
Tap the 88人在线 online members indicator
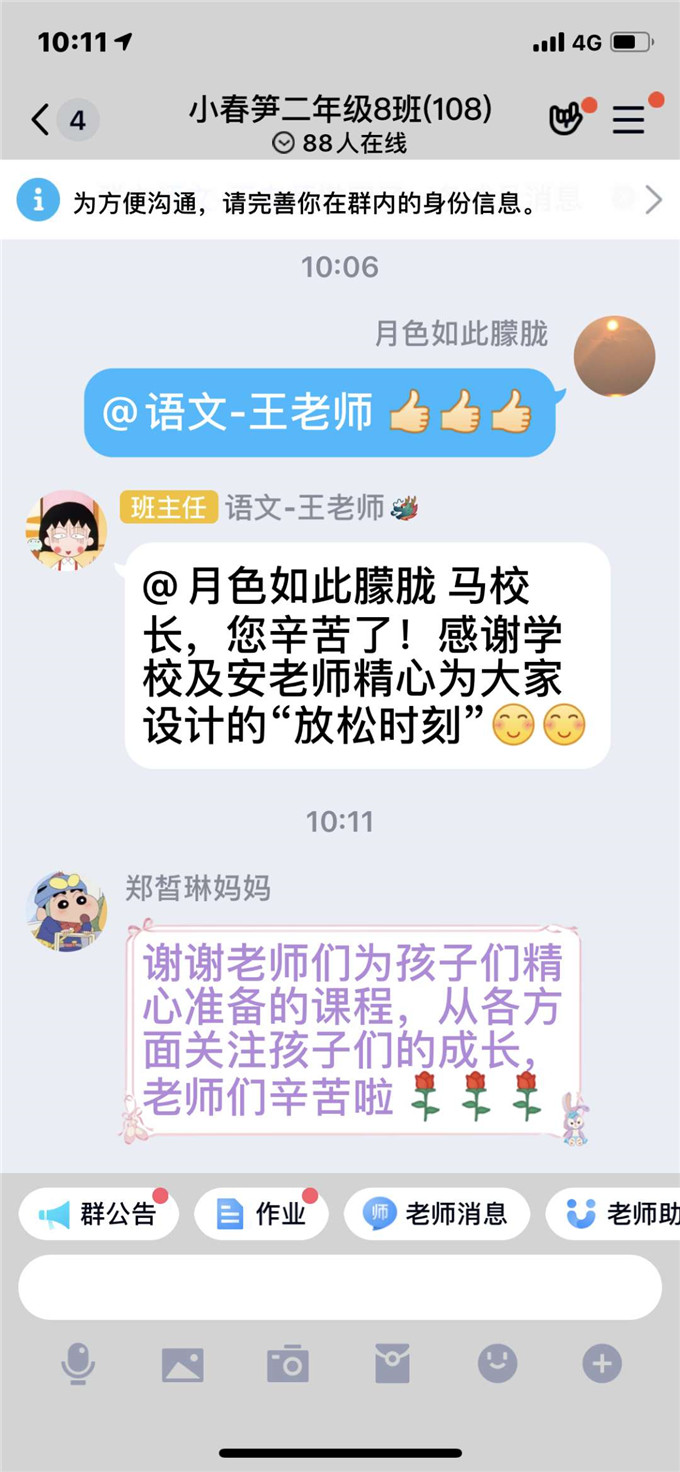pos(340,144)
